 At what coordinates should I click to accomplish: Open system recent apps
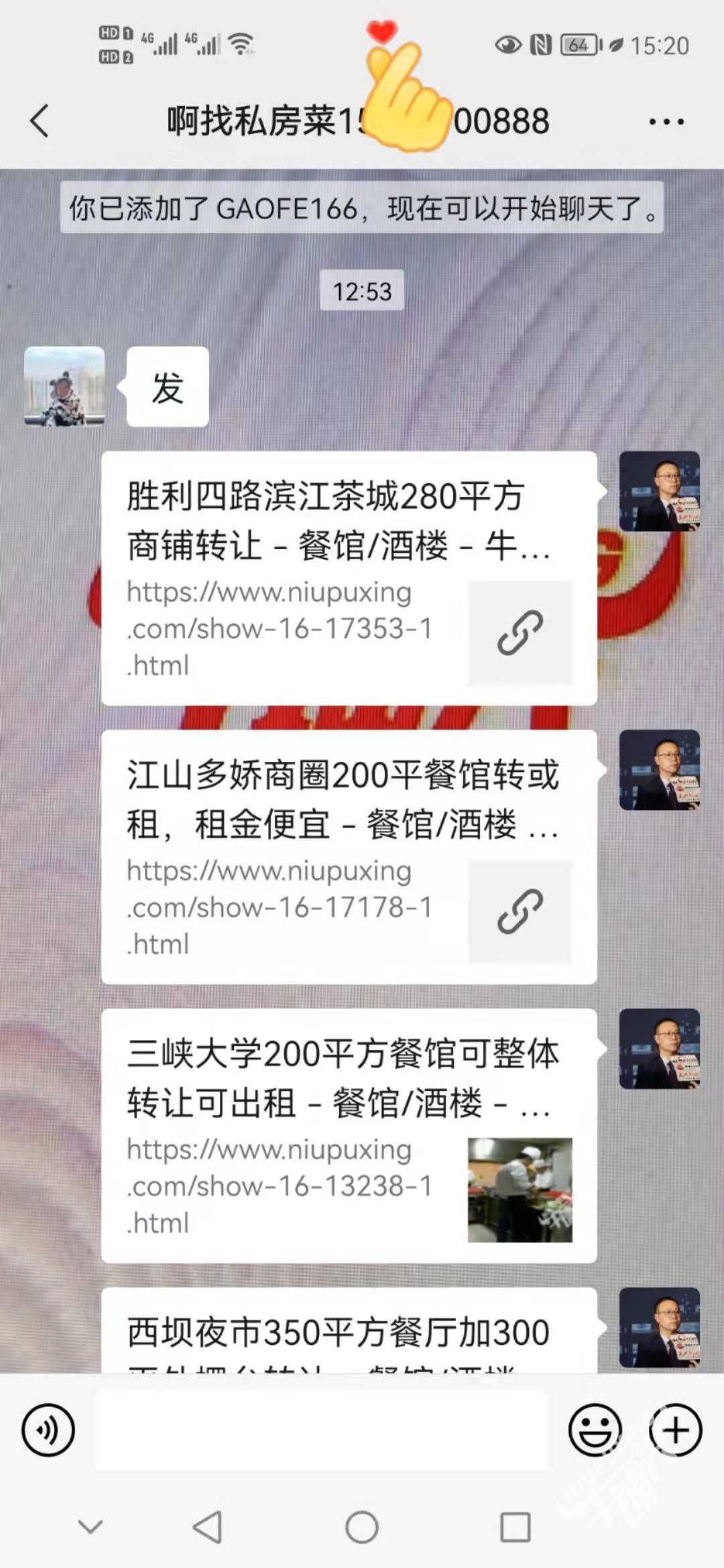(516, 1527)
